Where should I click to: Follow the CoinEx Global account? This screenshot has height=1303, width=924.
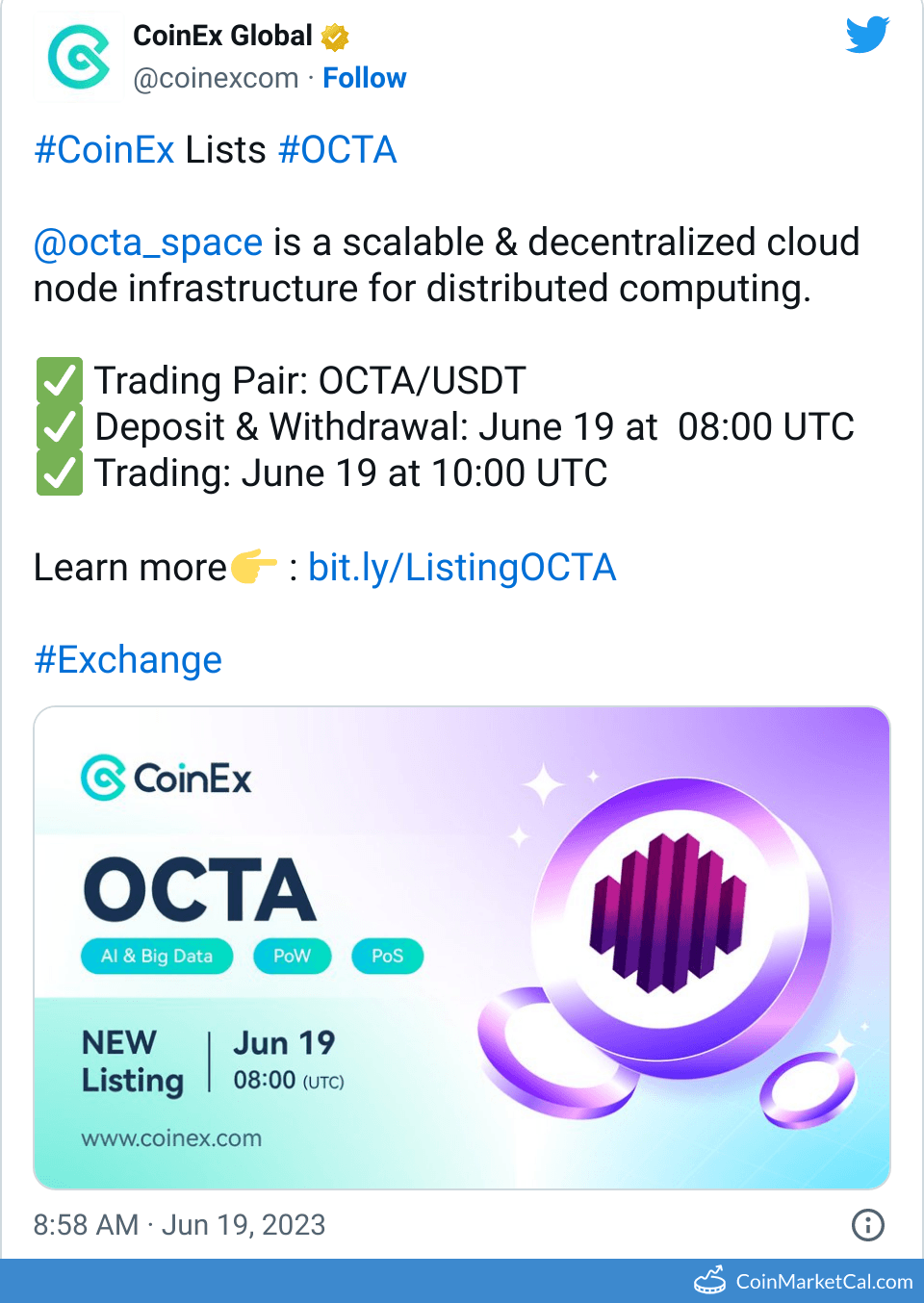[x=364, y=78]
